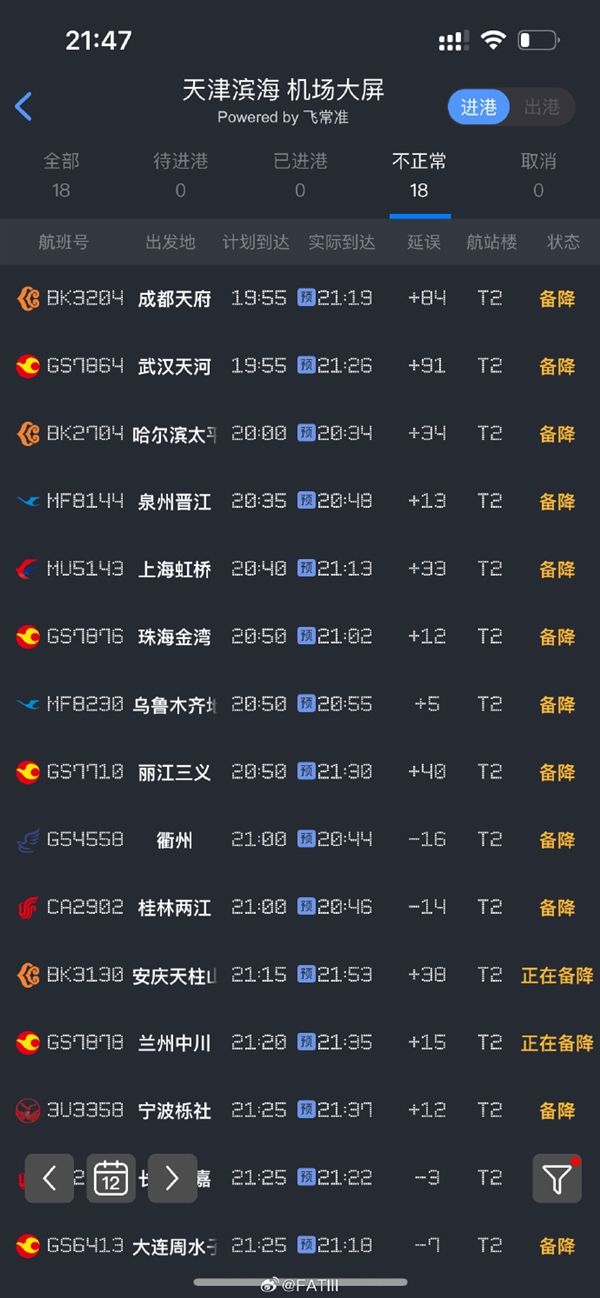The image size is (600, 1298).
Task: Show the 已进港 tab
Action: click(300, 174)
